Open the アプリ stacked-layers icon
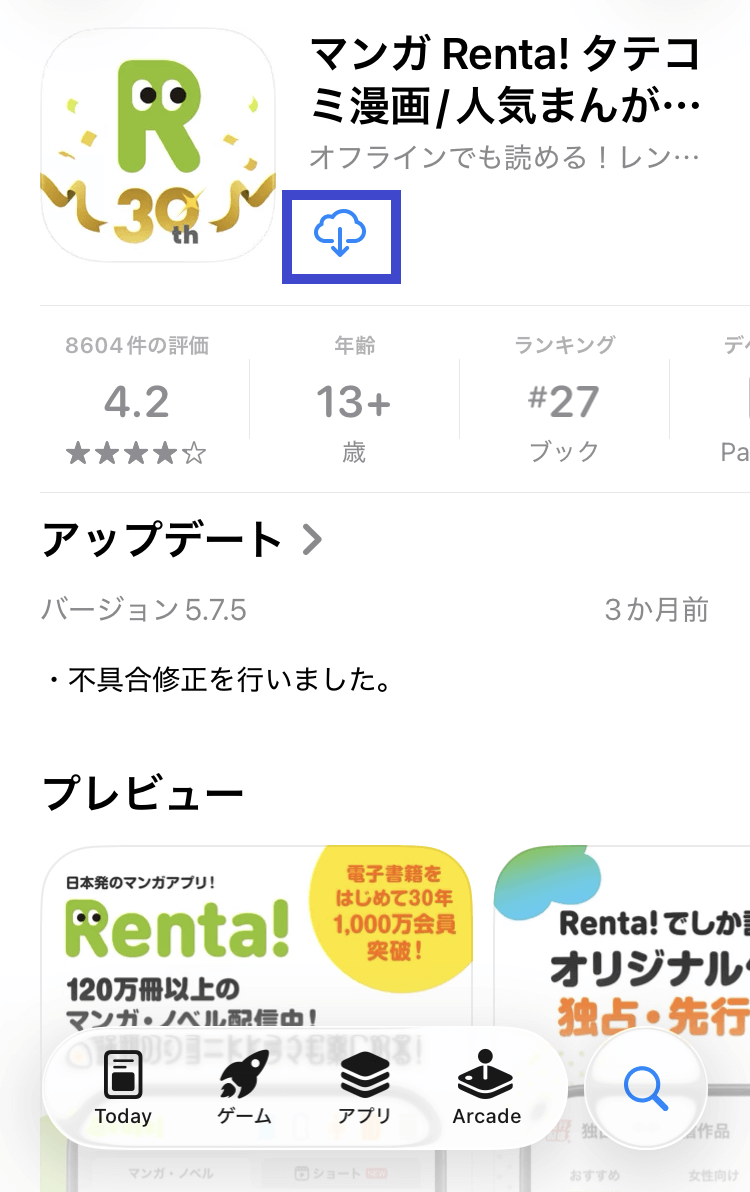 click(364, 1078)
